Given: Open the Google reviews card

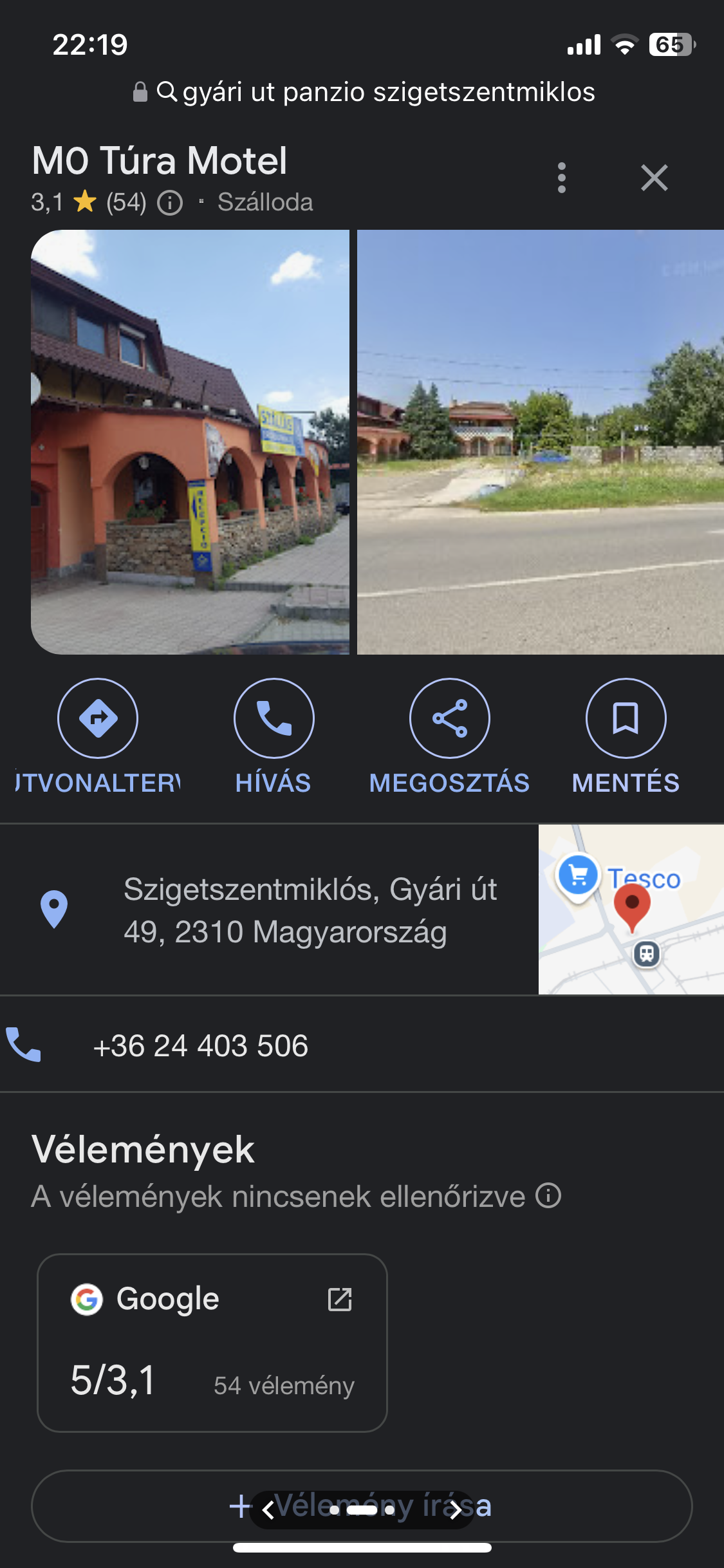Looking at the screenshot, I should (x=212, y=1343).
